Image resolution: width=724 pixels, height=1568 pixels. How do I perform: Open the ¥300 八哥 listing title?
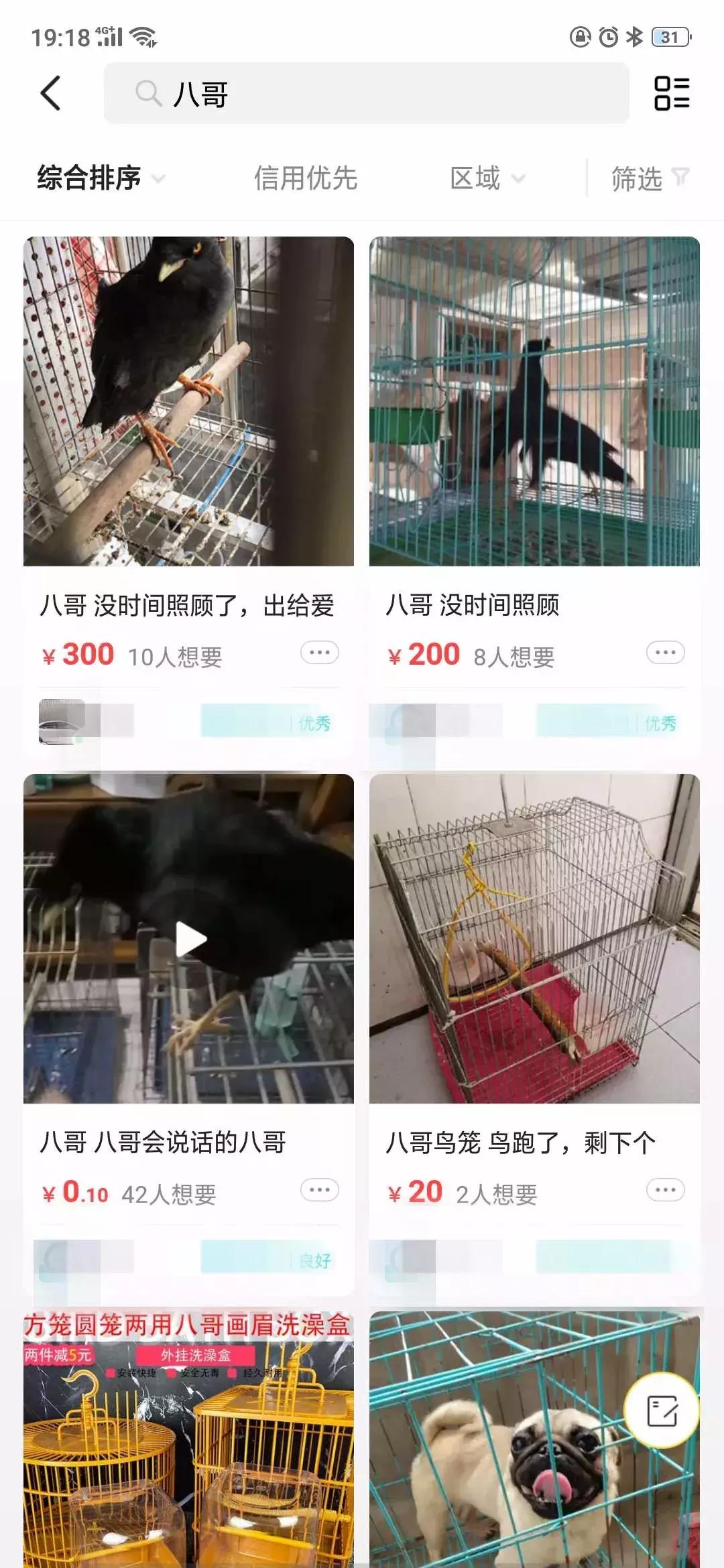[x=188, y=606]
